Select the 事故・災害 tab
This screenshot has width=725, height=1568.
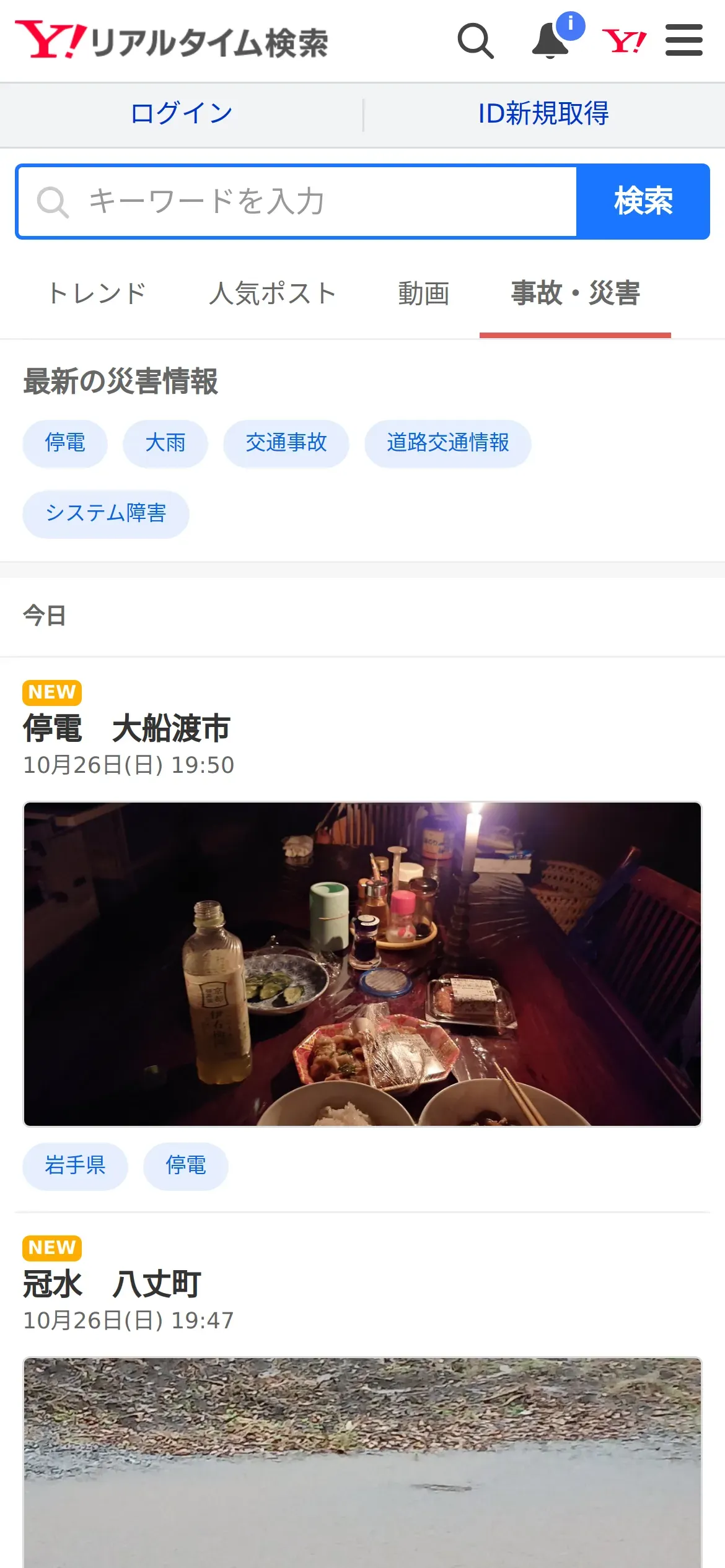pyautogui.click(x=575, y=294)
